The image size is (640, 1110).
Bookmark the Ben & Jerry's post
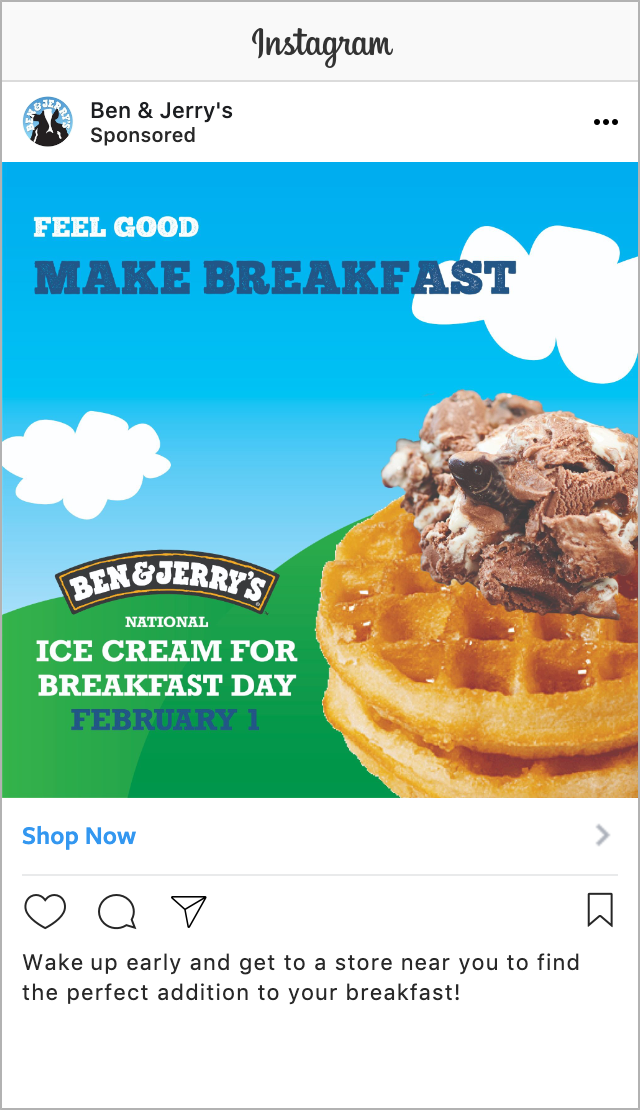tap(599, 910)
